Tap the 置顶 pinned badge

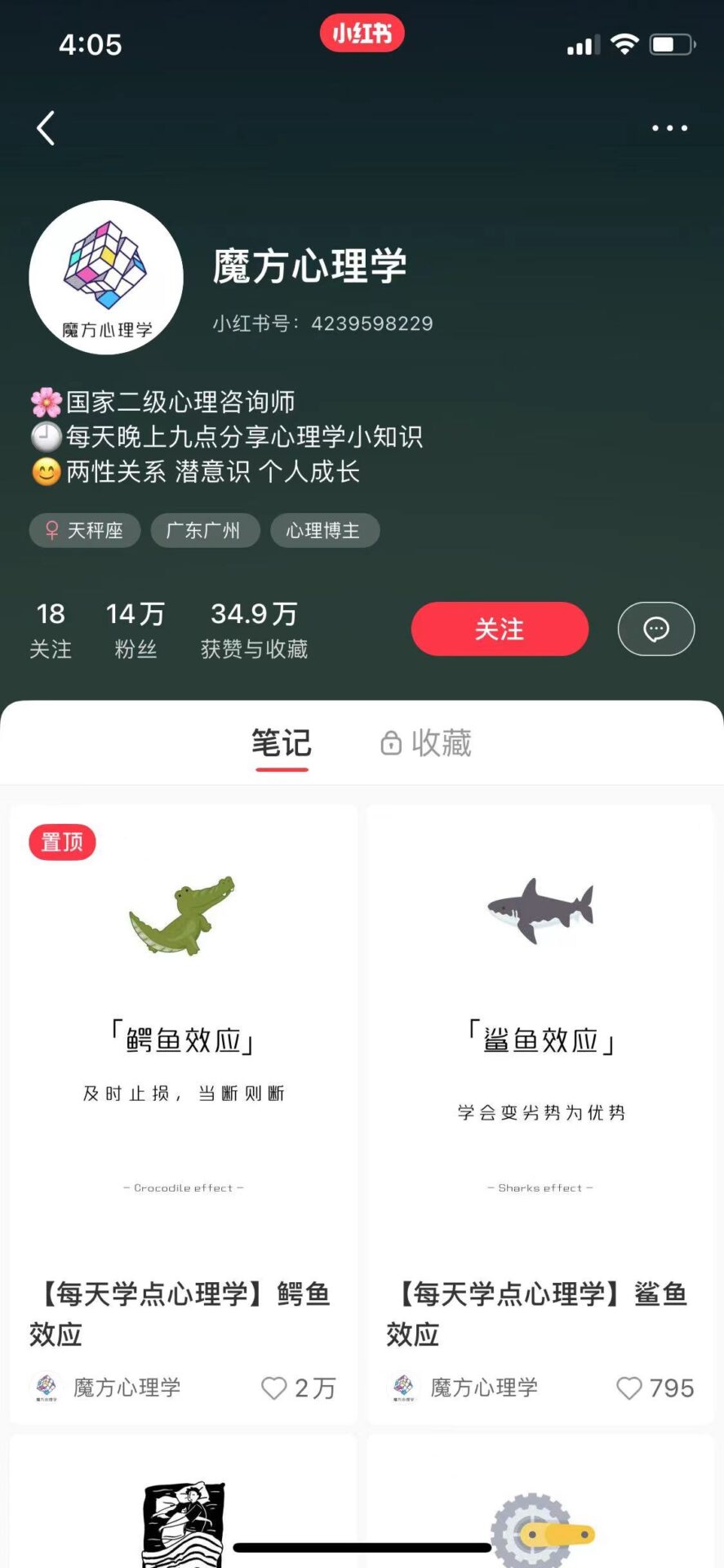point(62,842)
